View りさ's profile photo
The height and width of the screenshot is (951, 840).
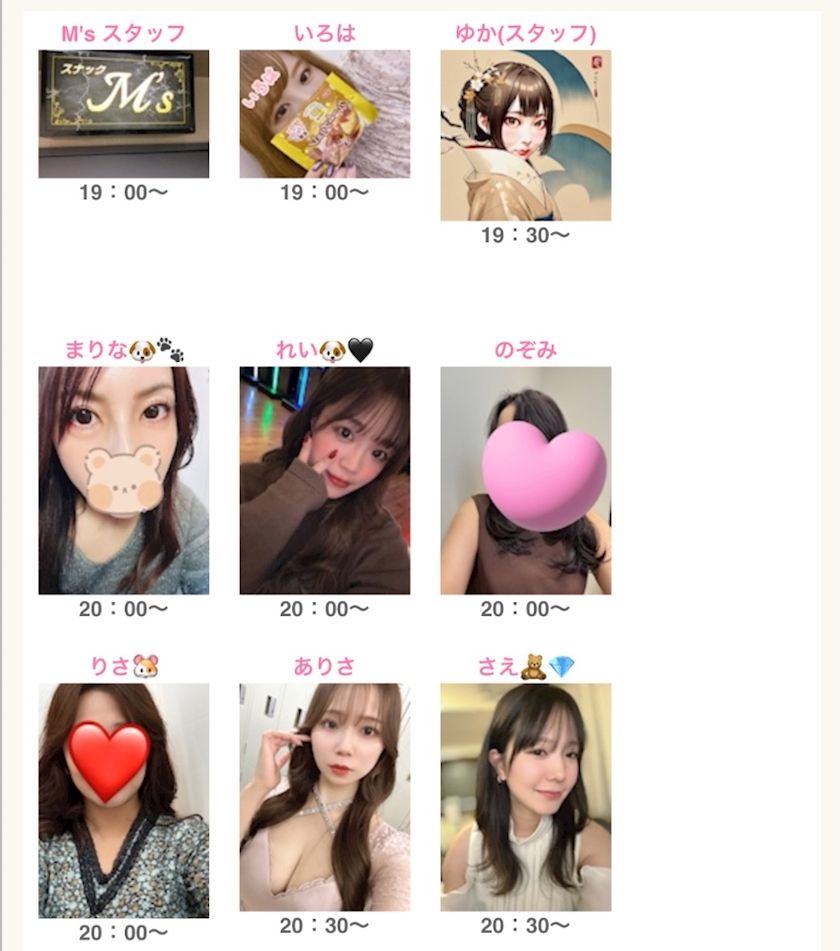pyautogui.click(x=124, y=801)
